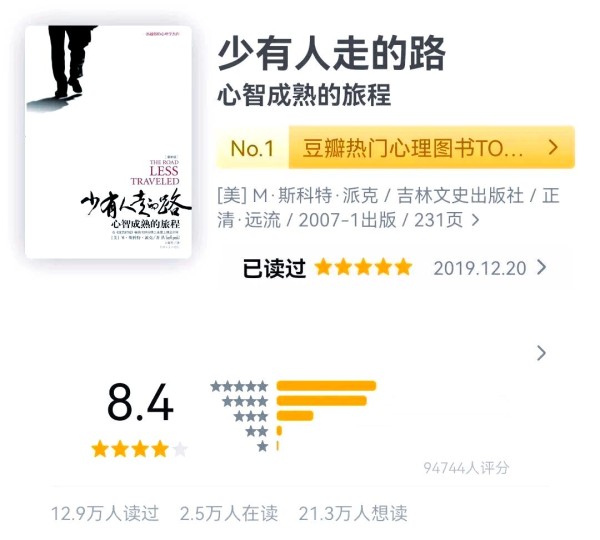Open my 已读过 five-star rating entry
Viewport: 600px width, 540px height.
point(395,268)
